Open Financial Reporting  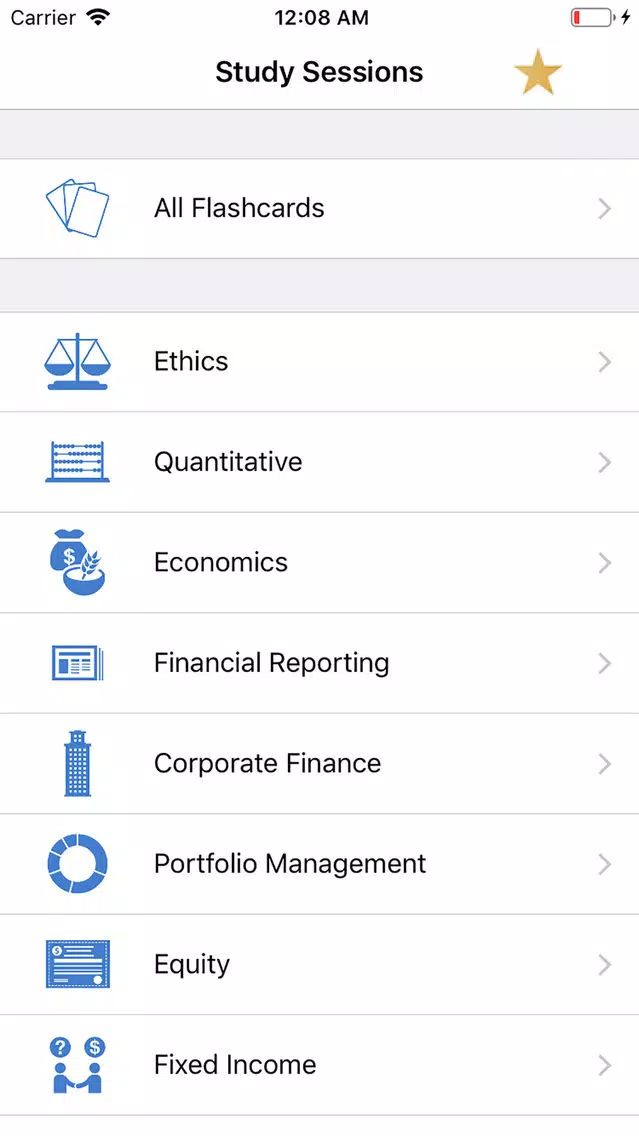[x=320, y=664]
